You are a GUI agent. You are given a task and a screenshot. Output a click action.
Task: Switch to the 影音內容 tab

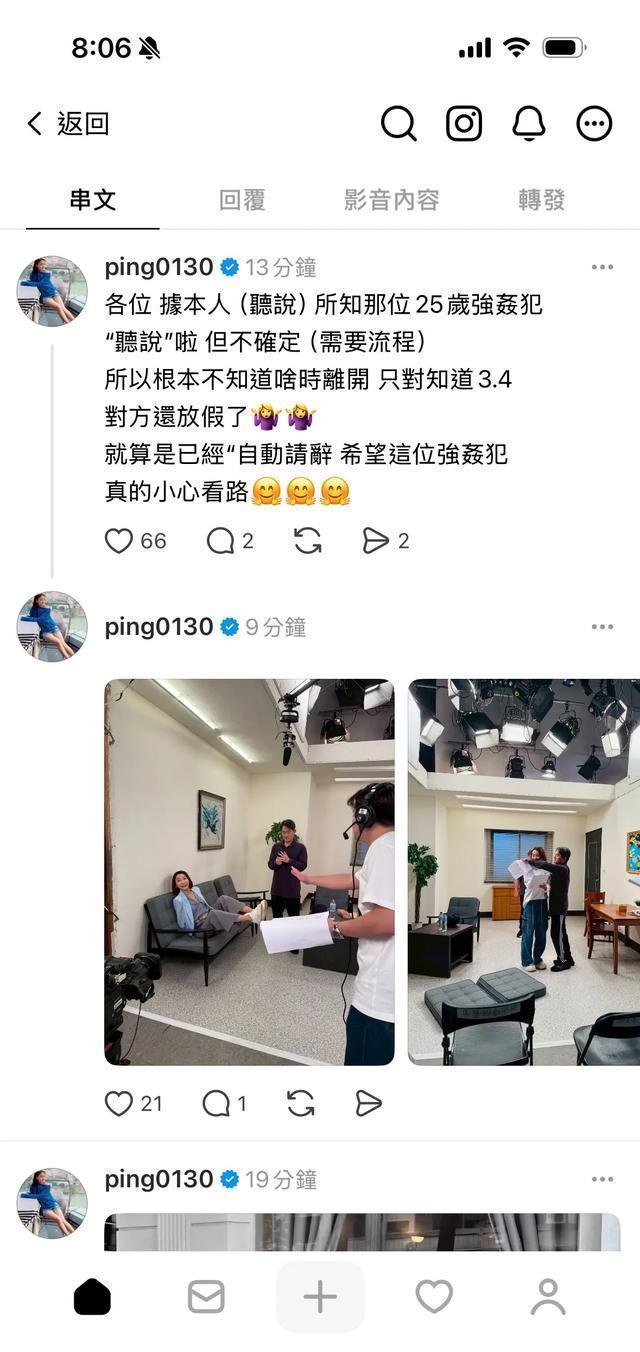[392, 199]
